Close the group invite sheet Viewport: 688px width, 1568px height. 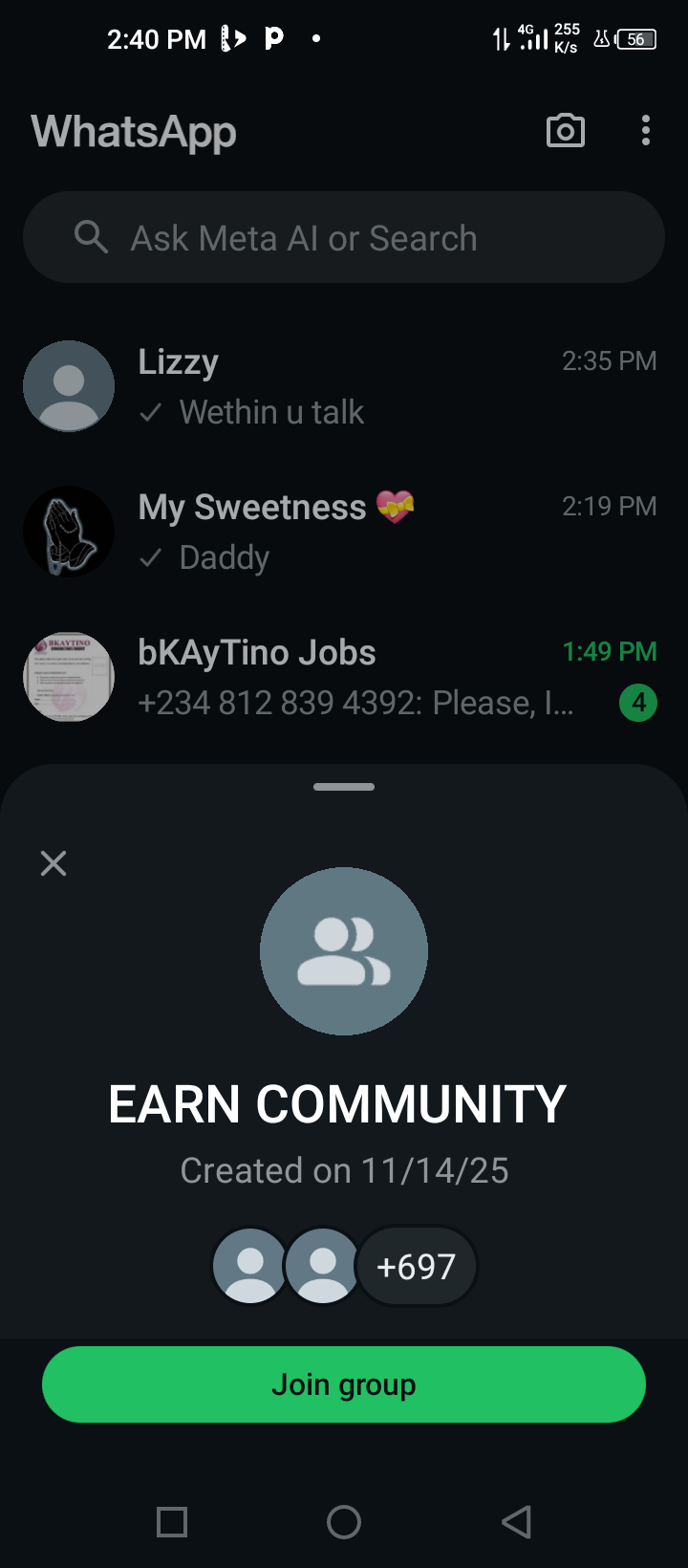click(x=54, y=864)
